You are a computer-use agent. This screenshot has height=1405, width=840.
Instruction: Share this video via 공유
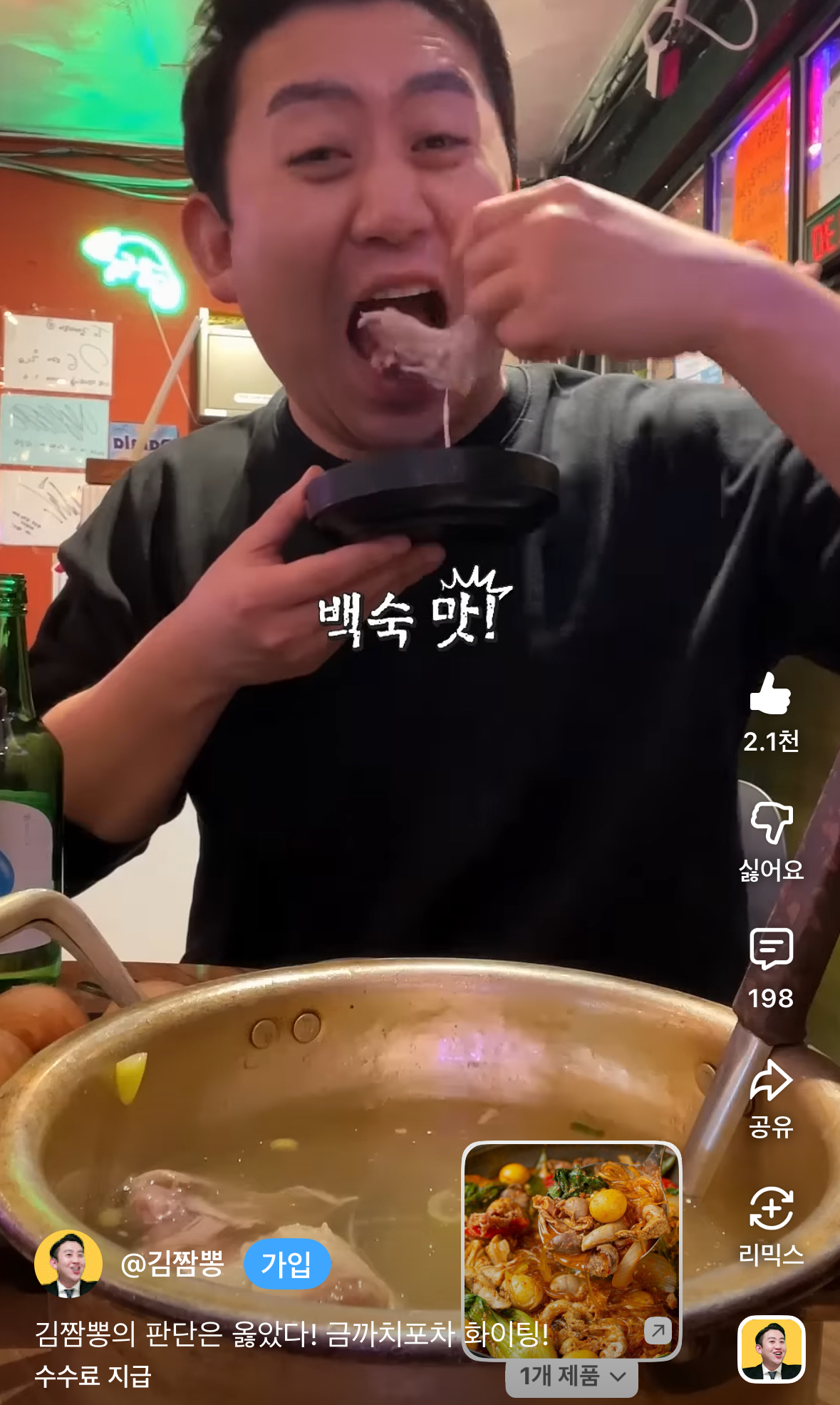(x=771, y=1081)
